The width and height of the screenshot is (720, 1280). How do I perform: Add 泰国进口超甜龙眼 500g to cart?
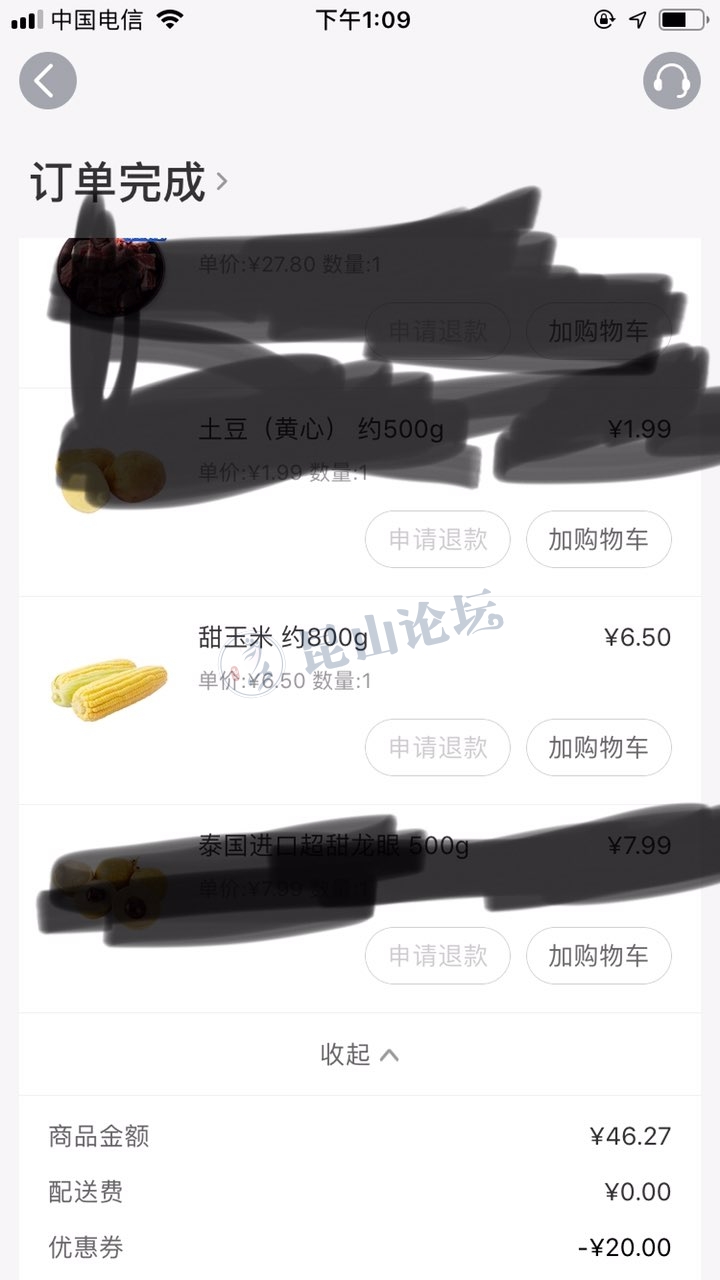pos(598,956)
